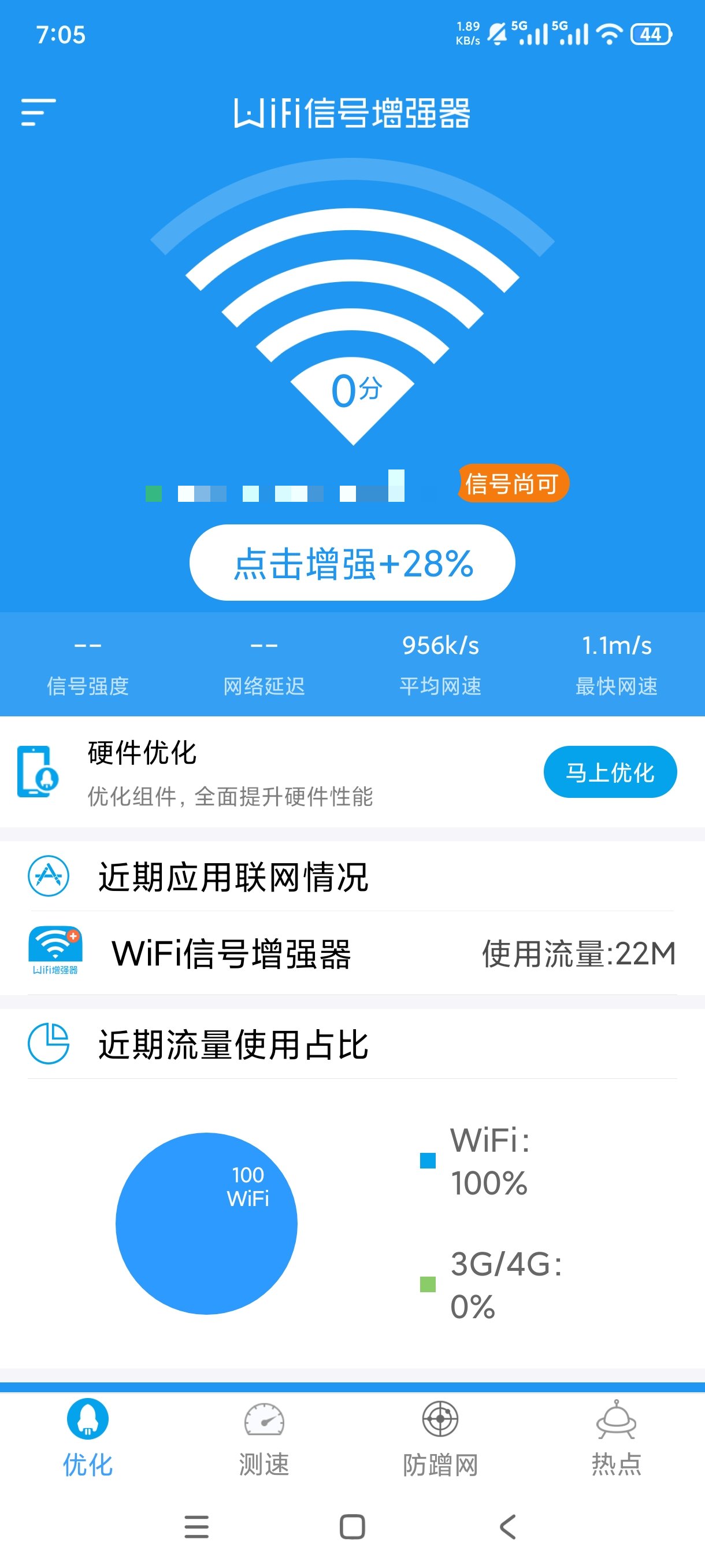Open the drawer menu button
705x1568 pixels.
coord(38,112)
